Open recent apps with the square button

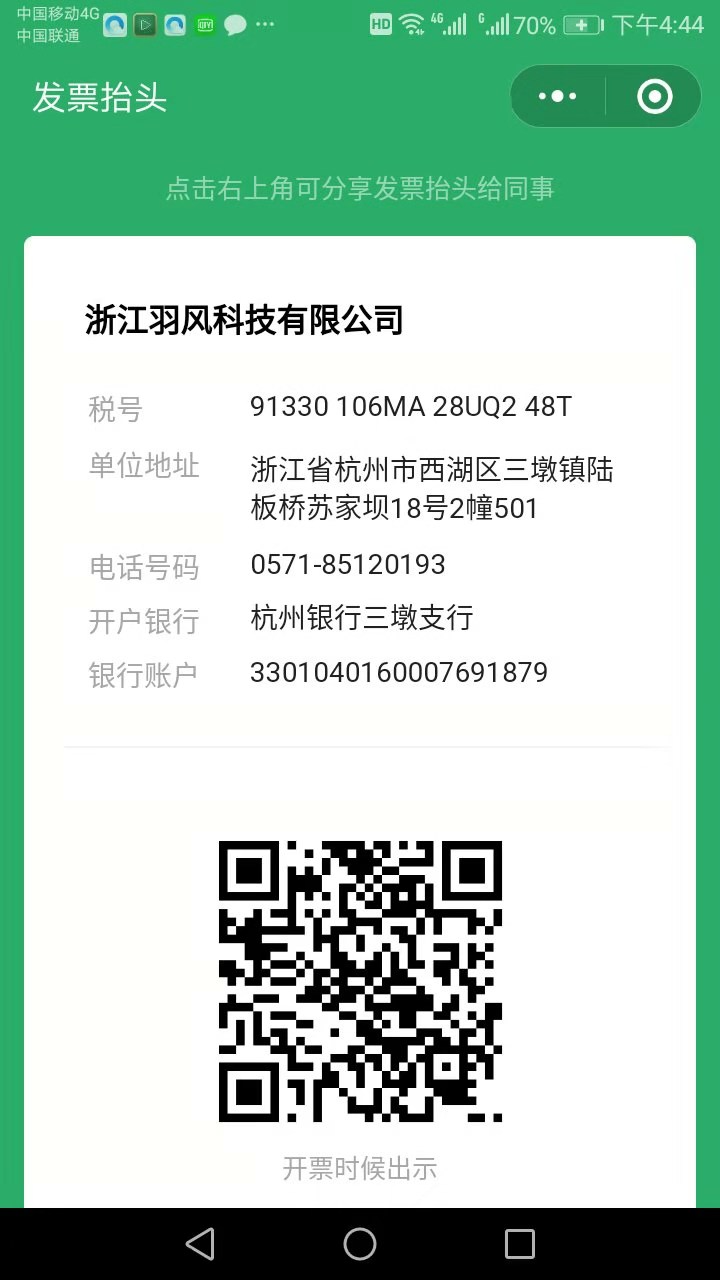coord(520,1244)
